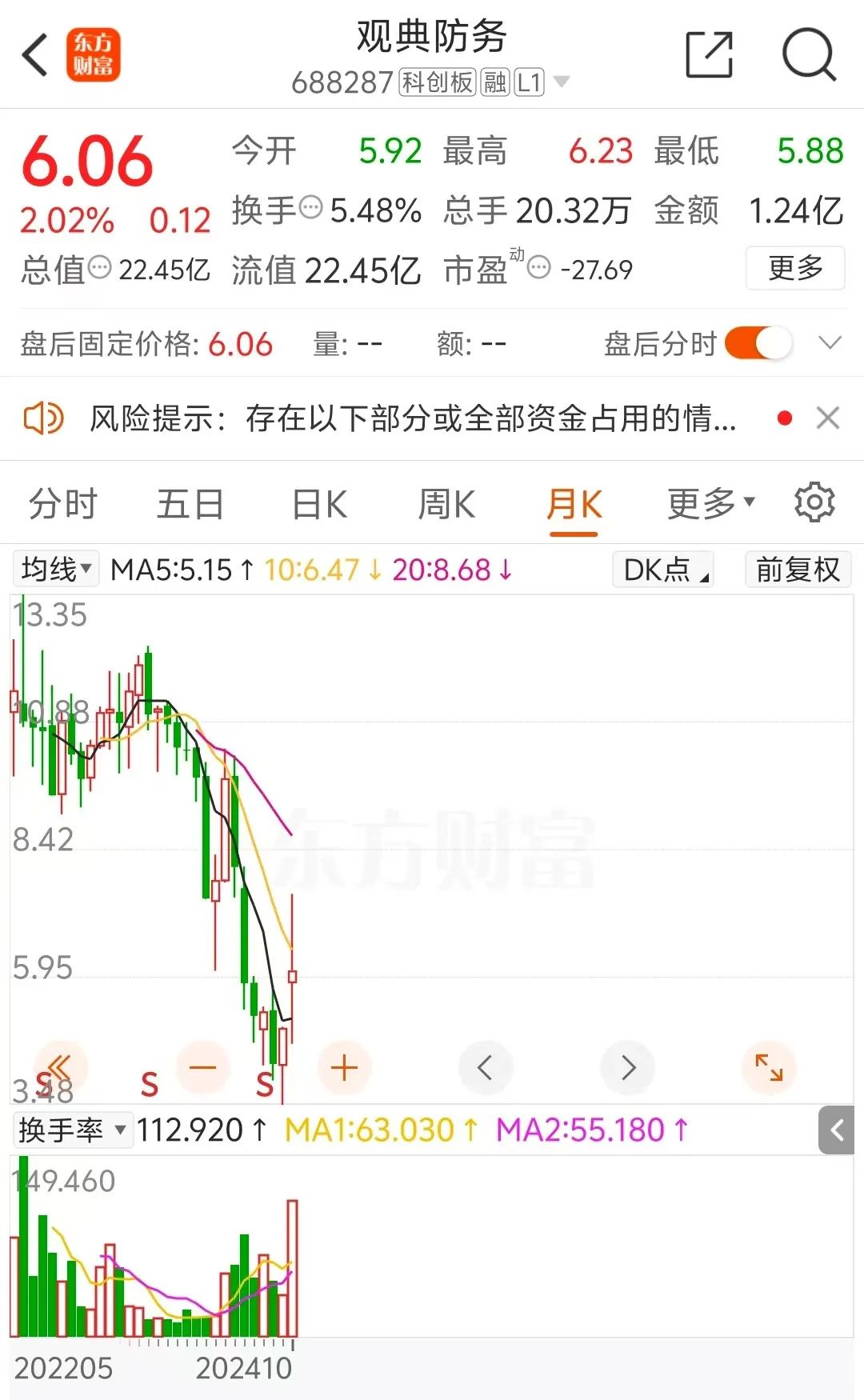Dismiss the risk notice banner
Screen dimensions: 864x1400
click(828, 418)
